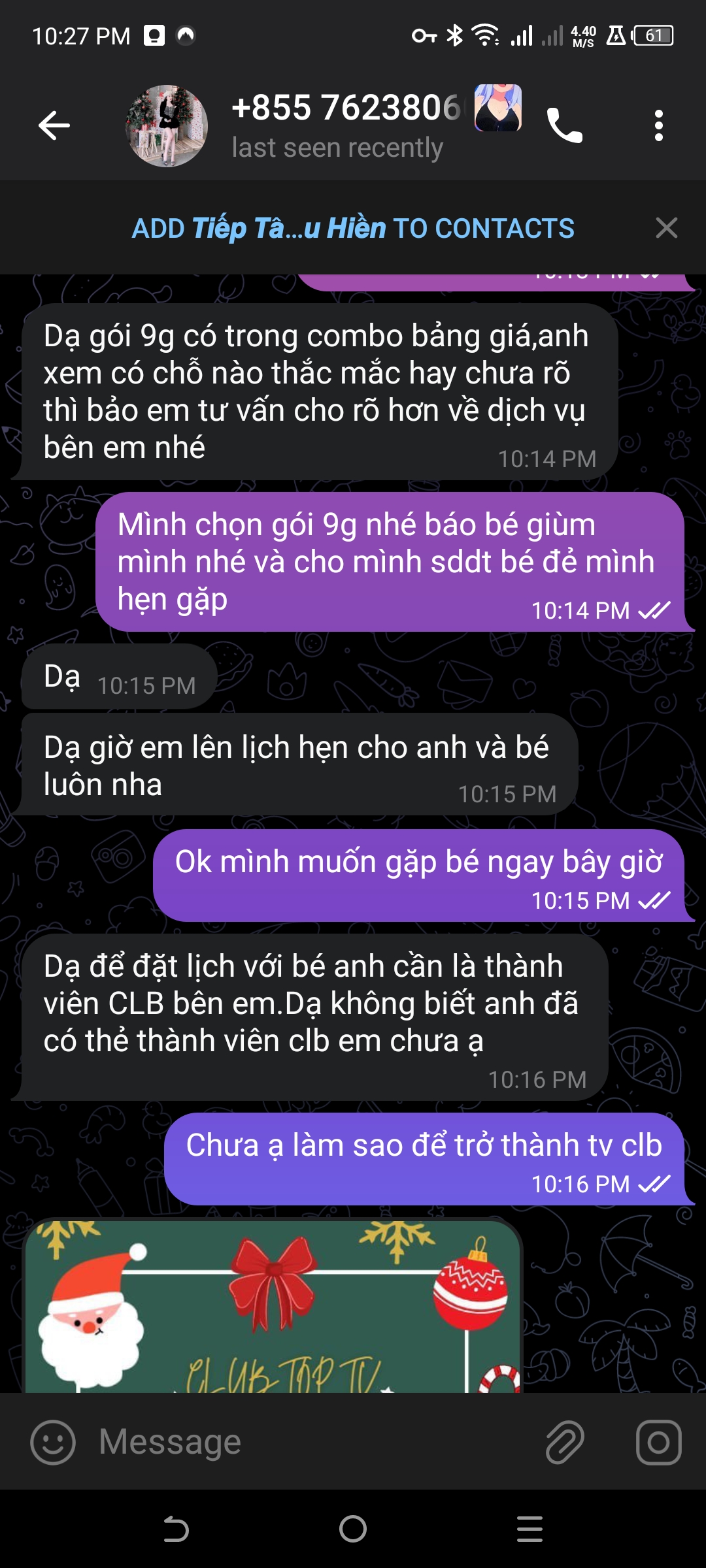Add Tiếp Tâ...u Hiền to contacts
This screenshot has width=706, height=1568.
tap(353, 229)
